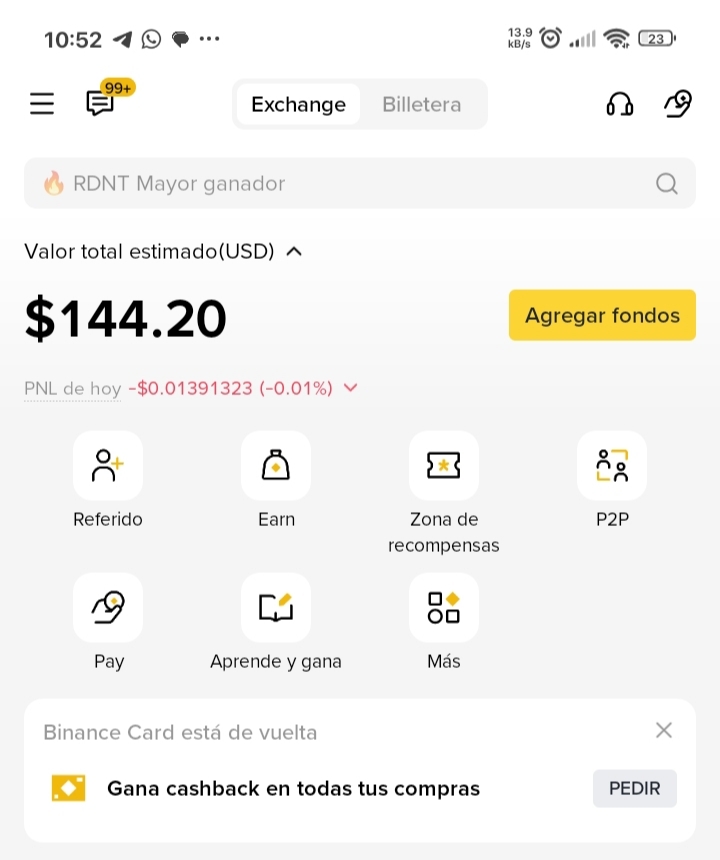Viewport: 720px width, 860px height.
Task: Tap PEDIR to order Binance Card
Action: point(634,789)
